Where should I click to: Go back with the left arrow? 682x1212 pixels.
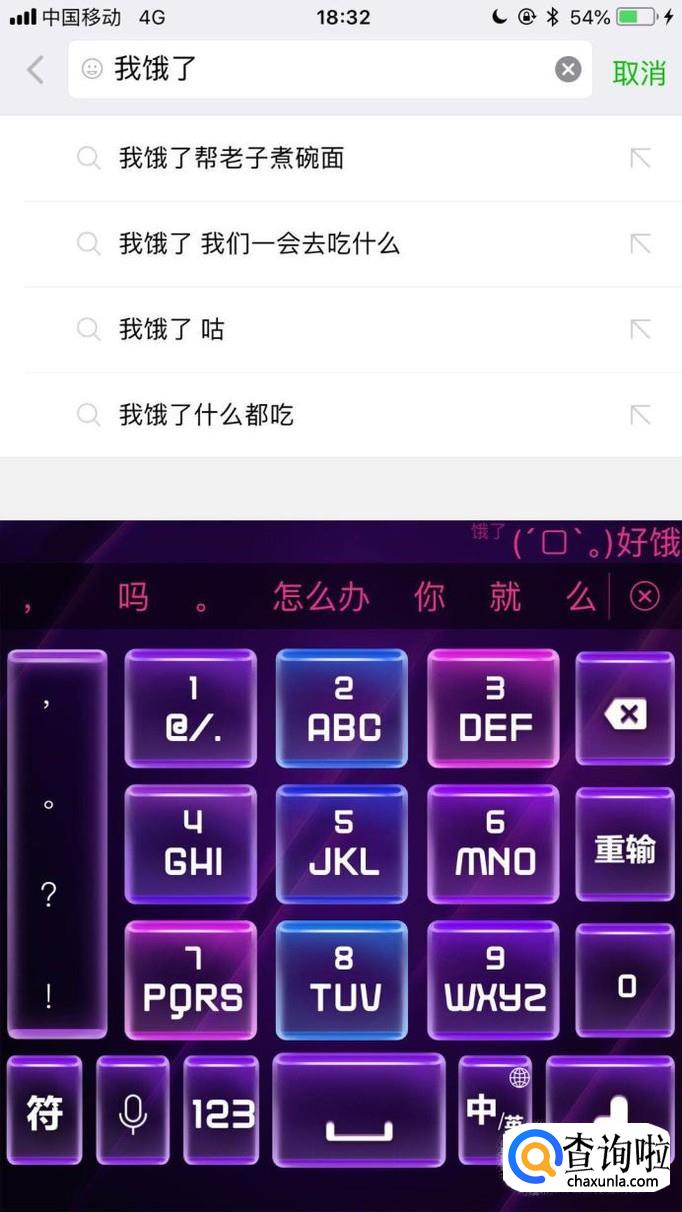click(36, 70)
